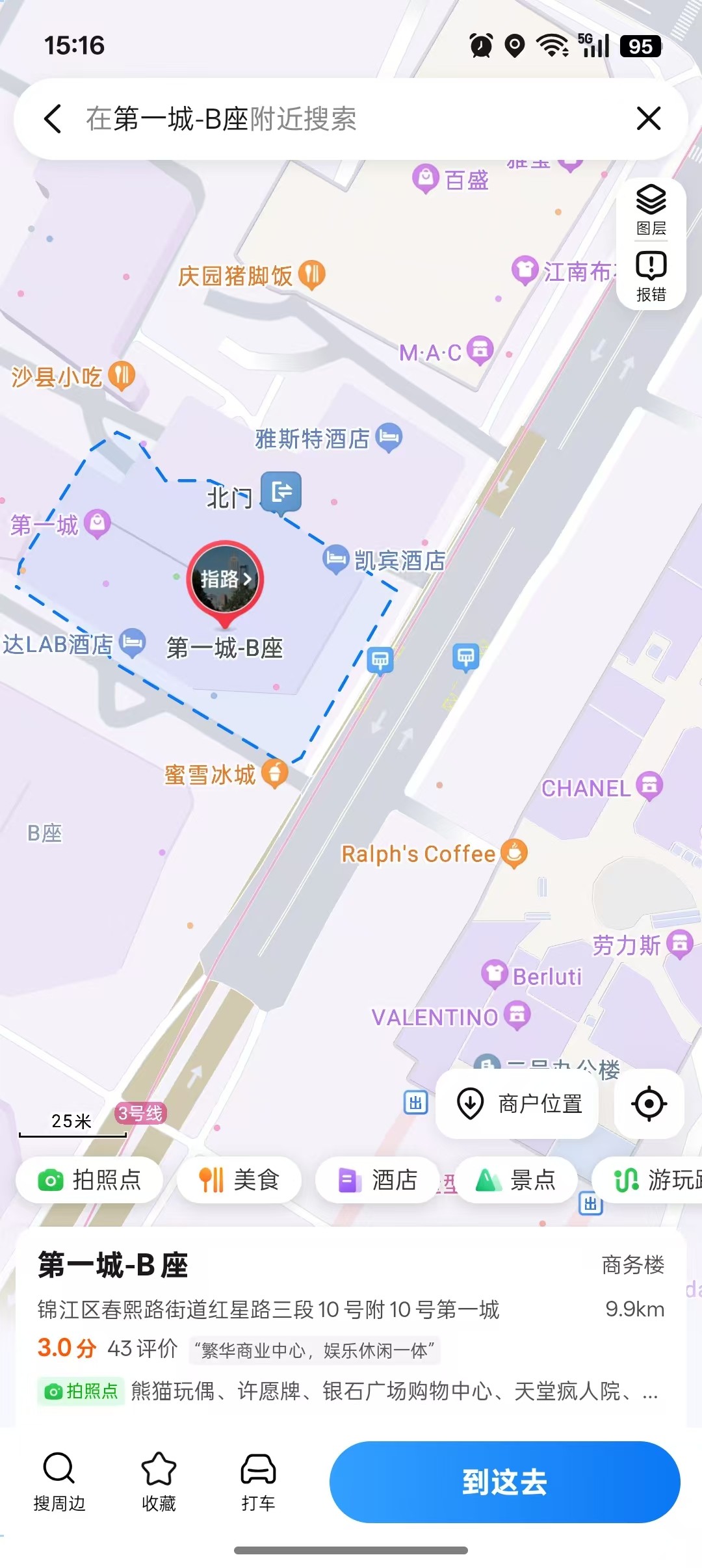The width and height of the screenshot is (702, 1568).
Task: Go back from the search screen
Action: pos(53,119)
